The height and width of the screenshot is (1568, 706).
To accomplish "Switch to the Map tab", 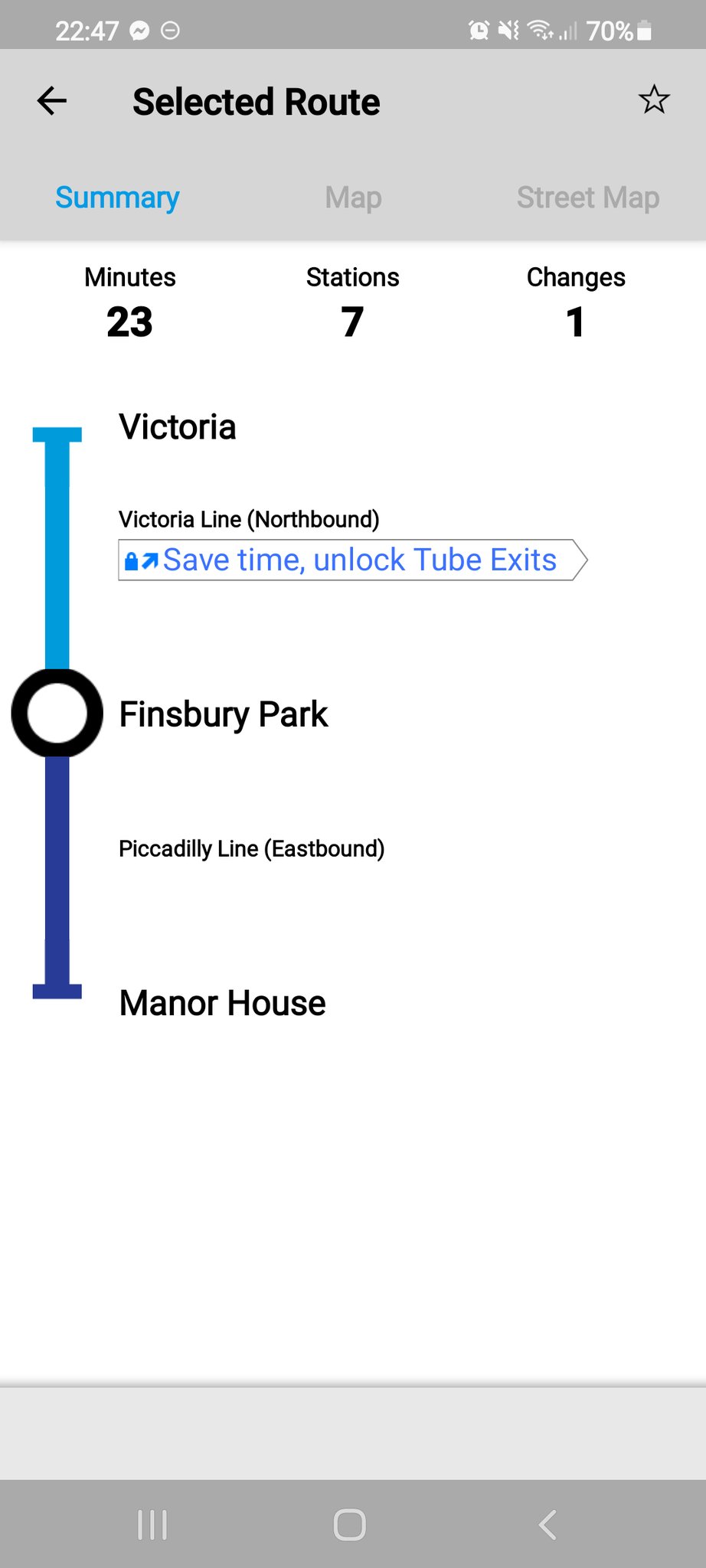I will click(353, 198).
